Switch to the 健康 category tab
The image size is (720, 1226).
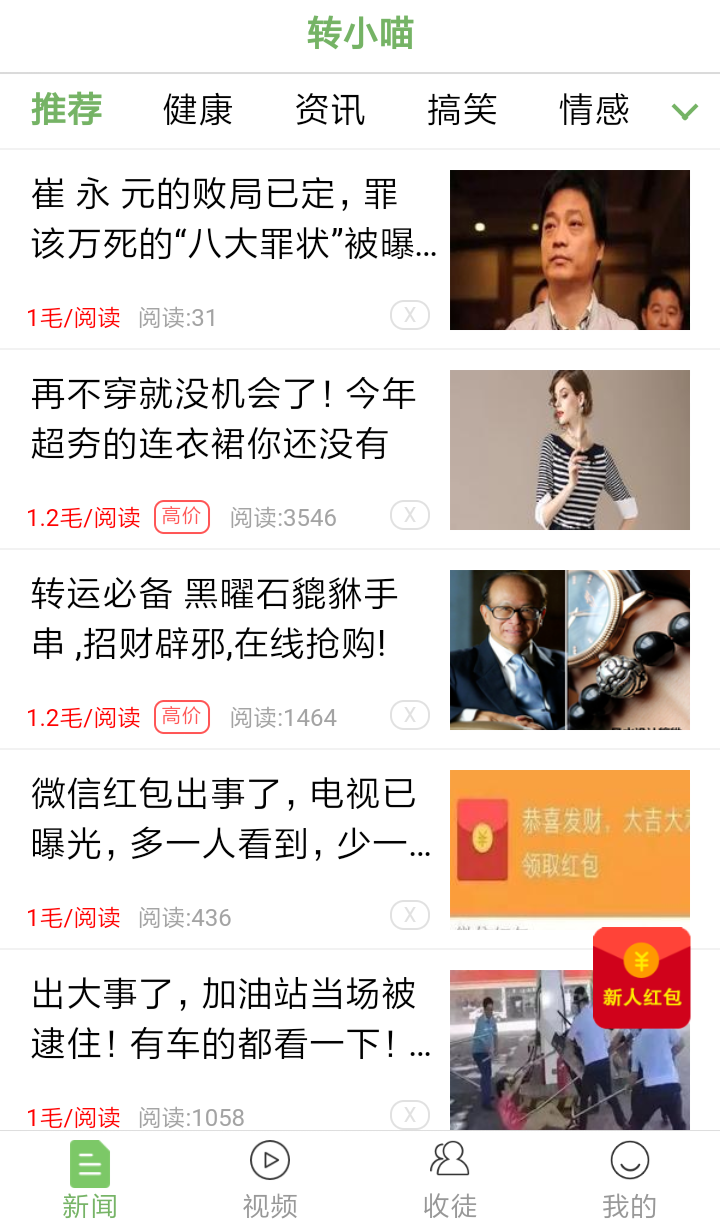tap(198, 110)
